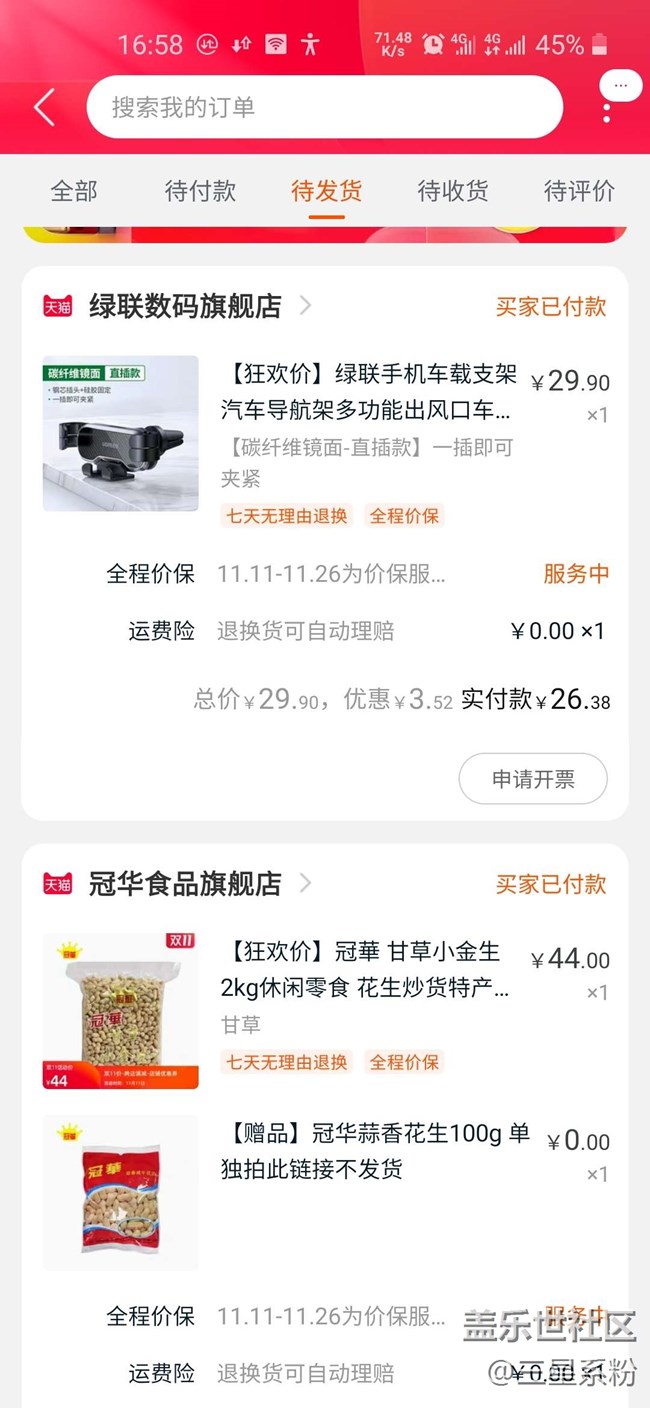This screenshot has width=650, height=1408.
Task: Visit the 冠华食品旗舰店 store page
Action: point(186,884)
